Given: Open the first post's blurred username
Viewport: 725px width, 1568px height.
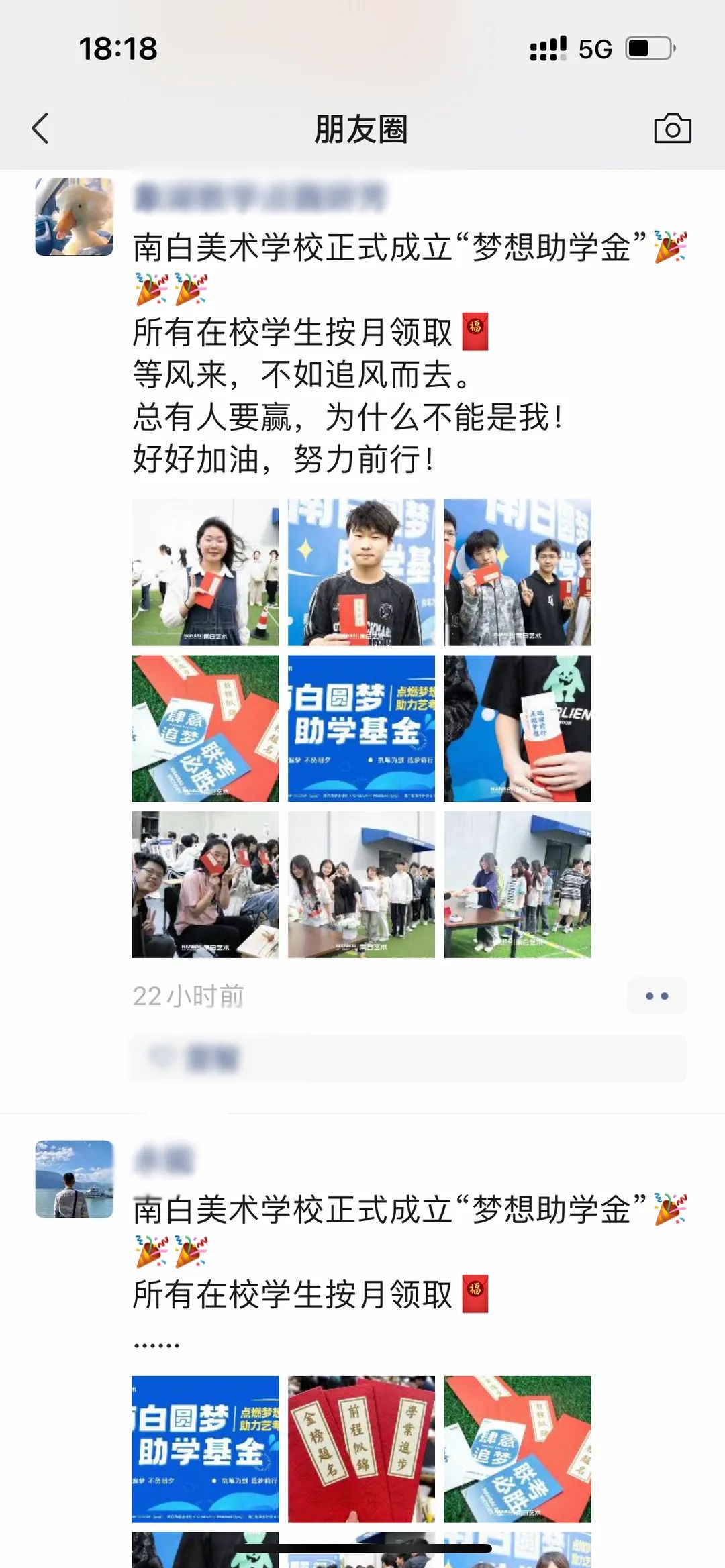Looking at the screenshot, I should pyautogui.click(x=260, y=197).
